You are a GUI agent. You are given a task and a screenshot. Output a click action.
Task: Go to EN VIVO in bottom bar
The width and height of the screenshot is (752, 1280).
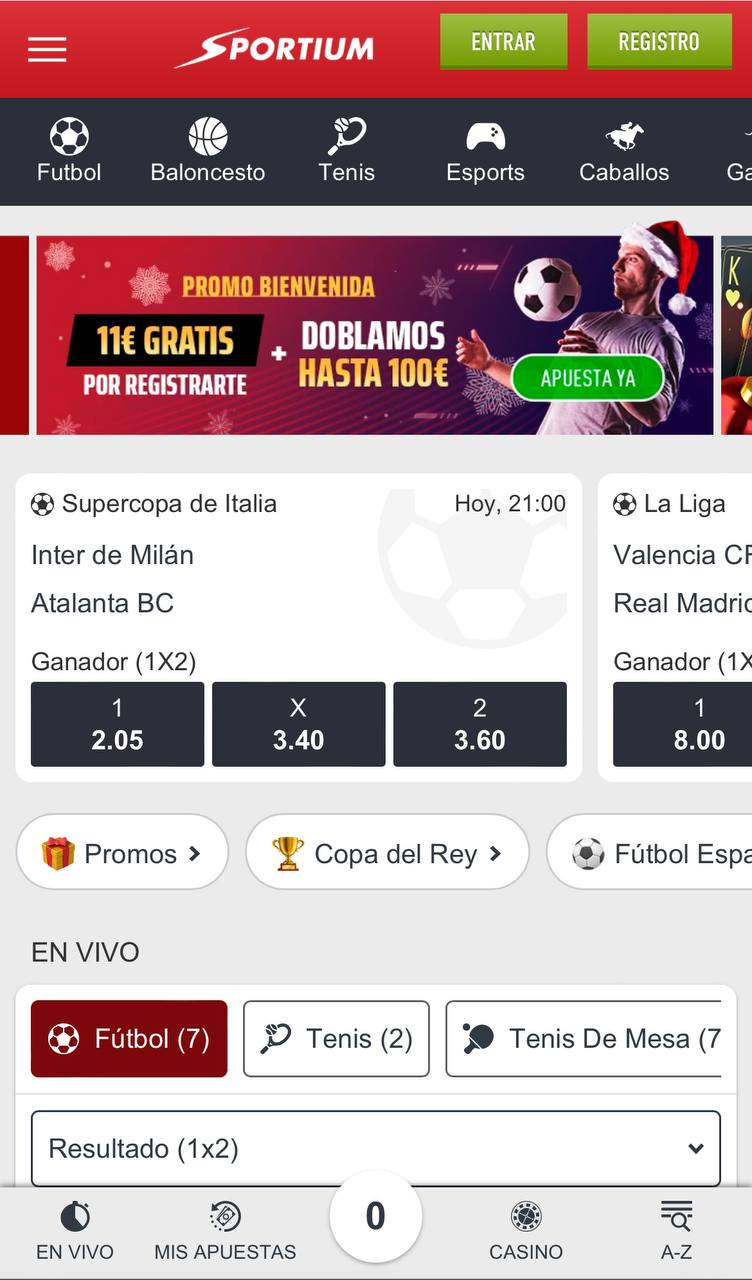click(x=75, y=1231)
